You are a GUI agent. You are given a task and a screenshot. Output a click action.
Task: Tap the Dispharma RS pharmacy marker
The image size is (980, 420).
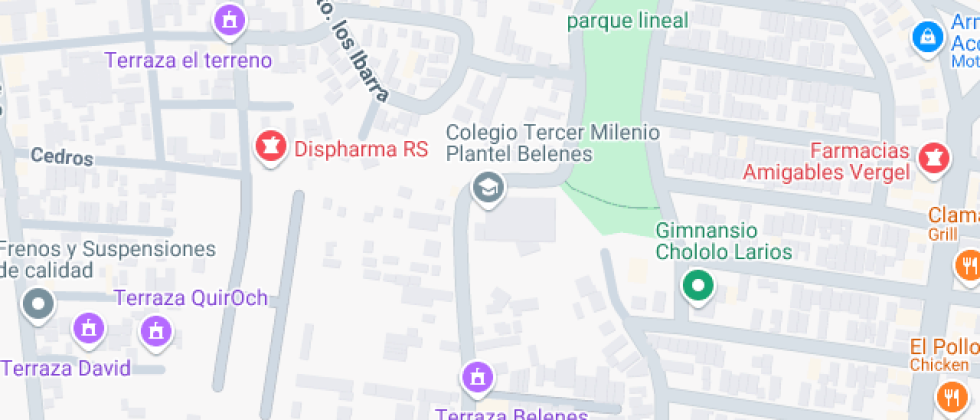point(268,148)
